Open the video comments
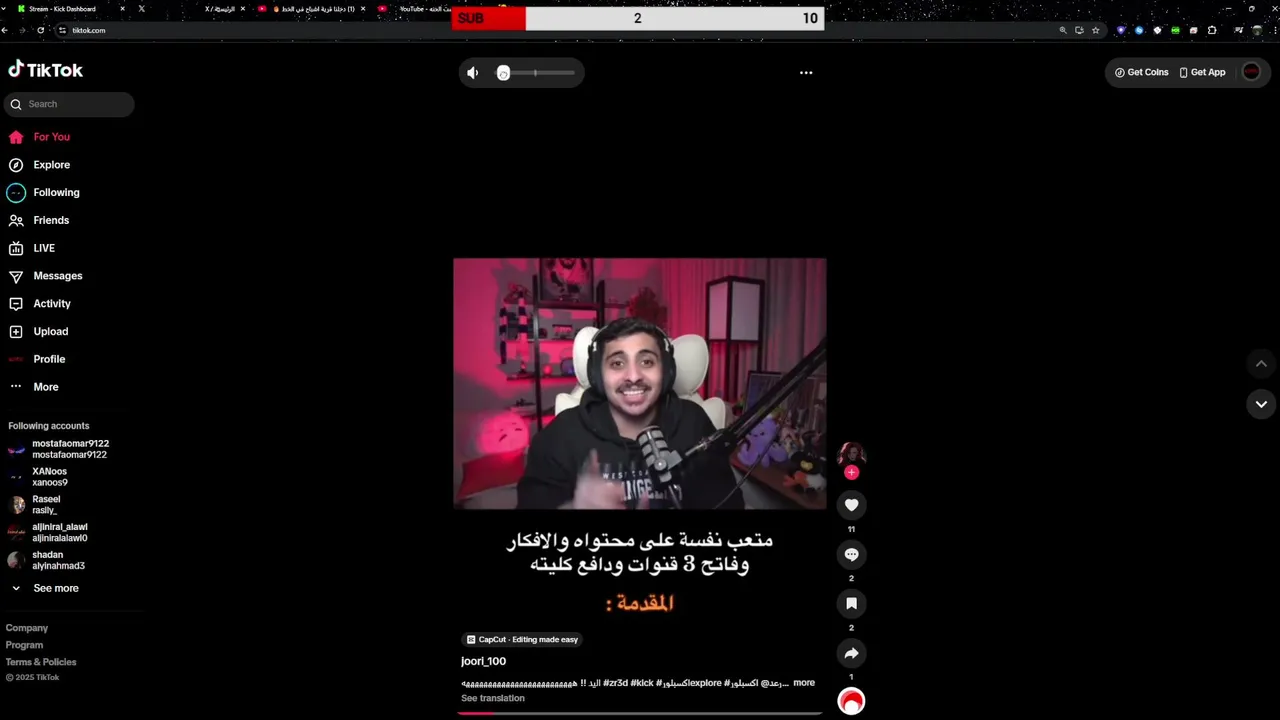 (x=851, y=555)
